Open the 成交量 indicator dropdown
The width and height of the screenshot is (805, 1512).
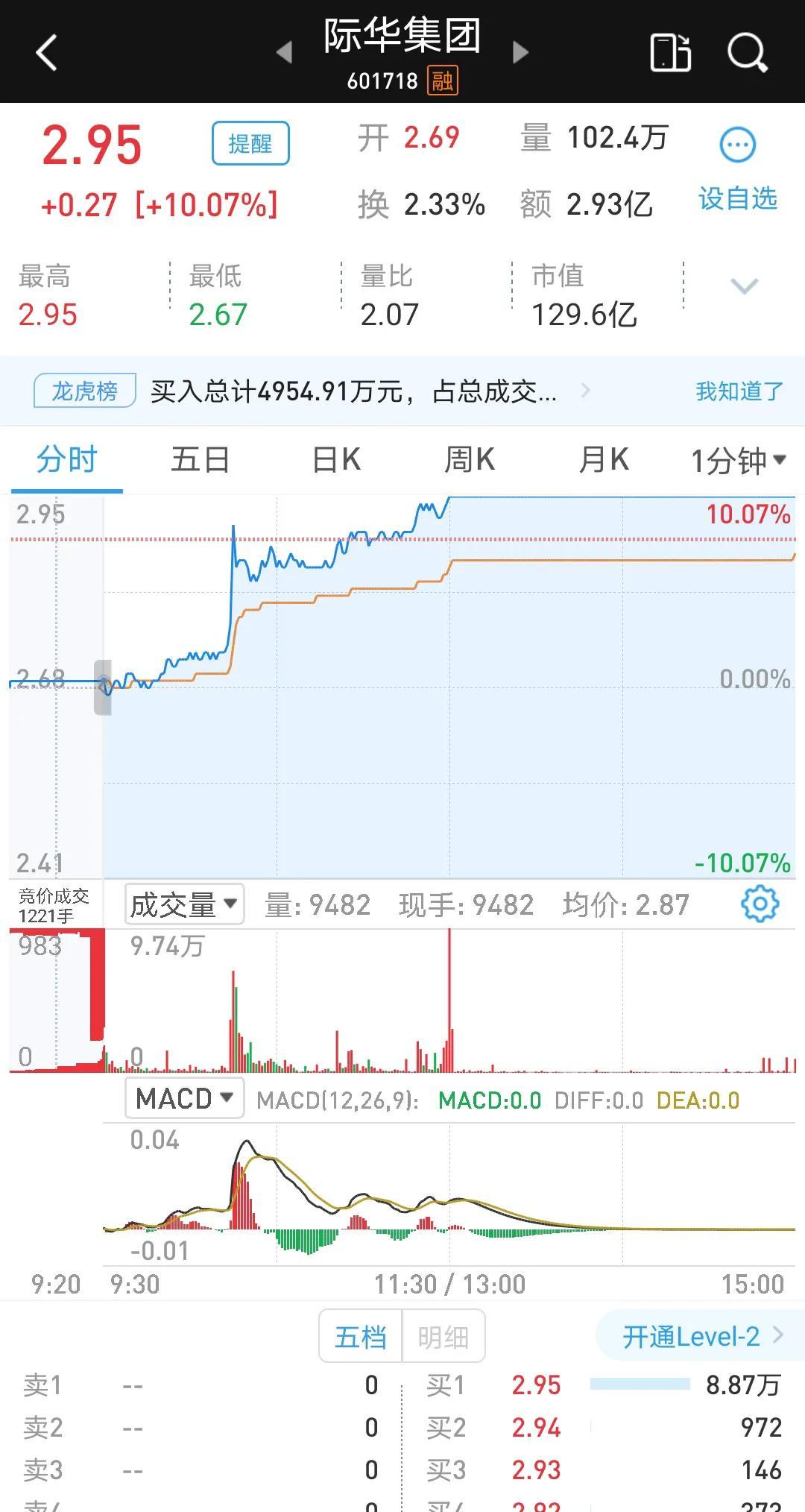184,904
